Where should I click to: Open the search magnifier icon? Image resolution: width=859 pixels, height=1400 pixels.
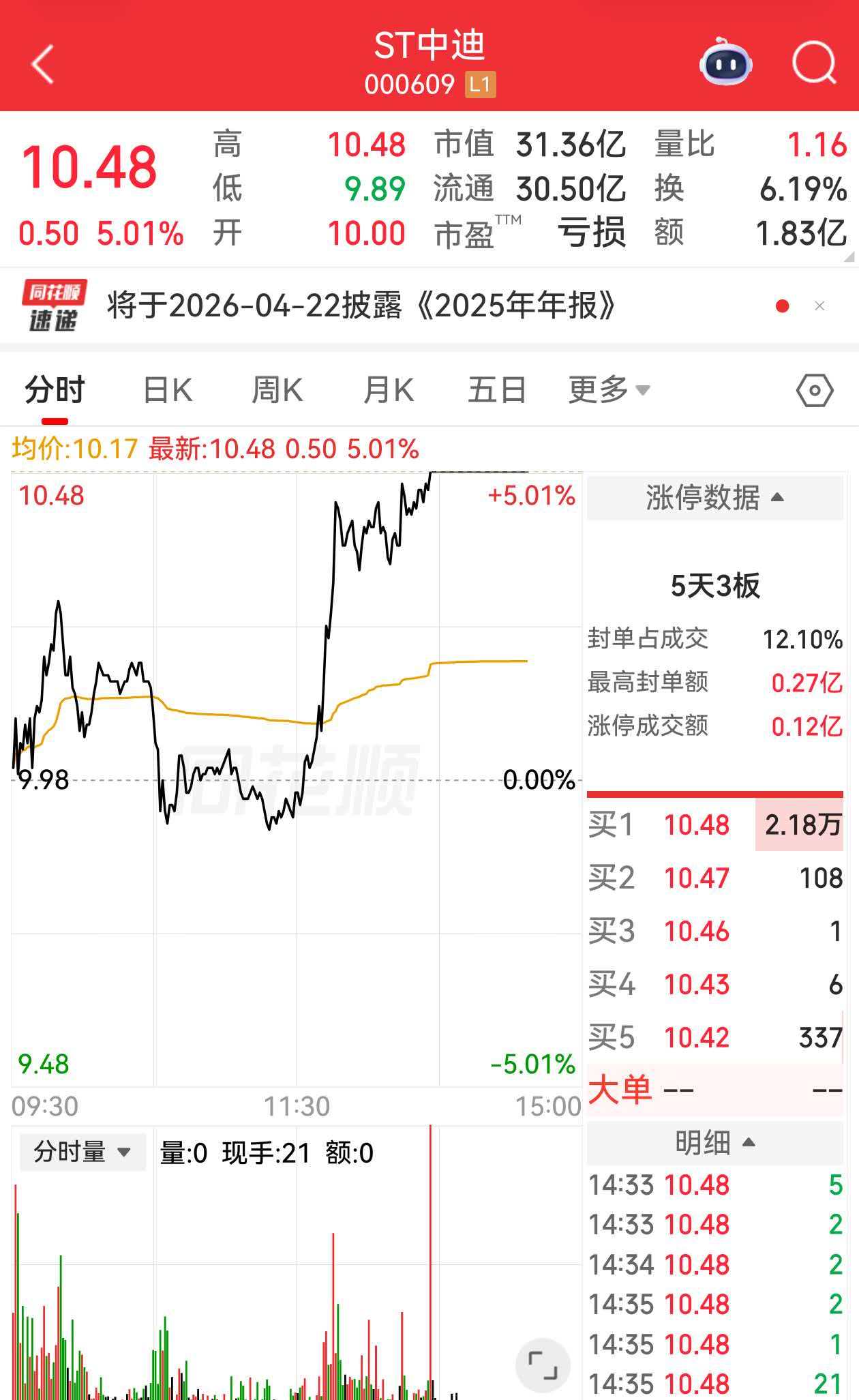point(814,63)
